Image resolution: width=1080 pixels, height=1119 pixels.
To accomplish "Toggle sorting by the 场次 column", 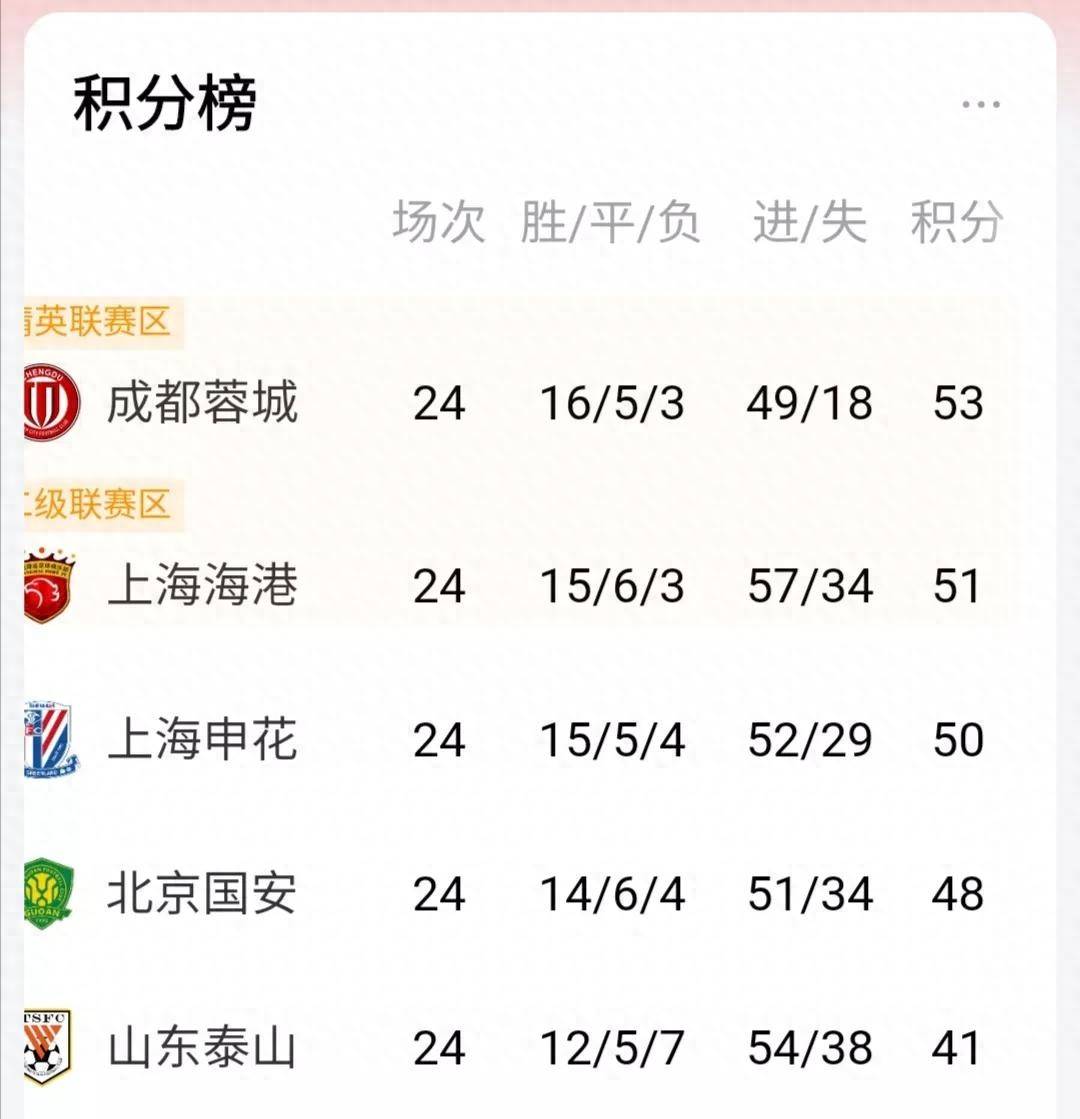I will tap(437, 222).
